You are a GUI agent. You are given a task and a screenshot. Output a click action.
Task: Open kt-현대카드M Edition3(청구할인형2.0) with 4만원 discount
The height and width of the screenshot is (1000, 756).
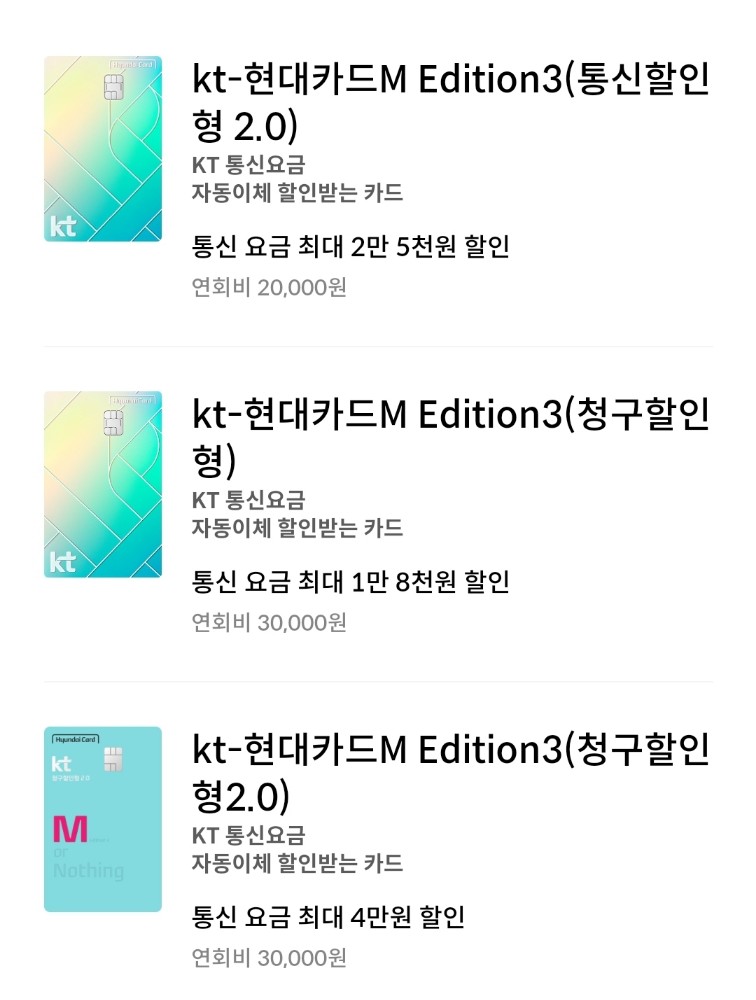tap(450, 772)
